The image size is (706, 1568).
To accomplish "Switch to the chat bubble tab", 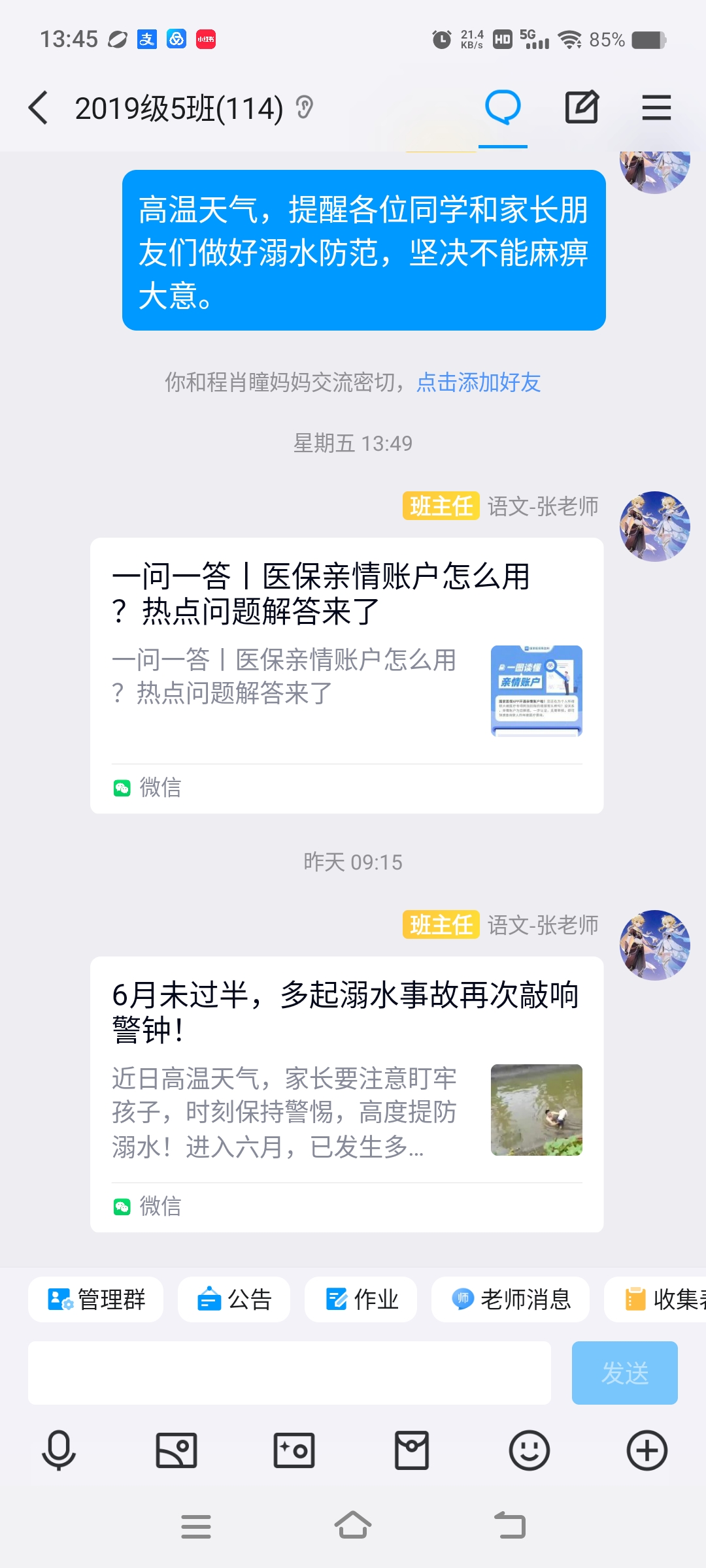I will pos(503,108).
